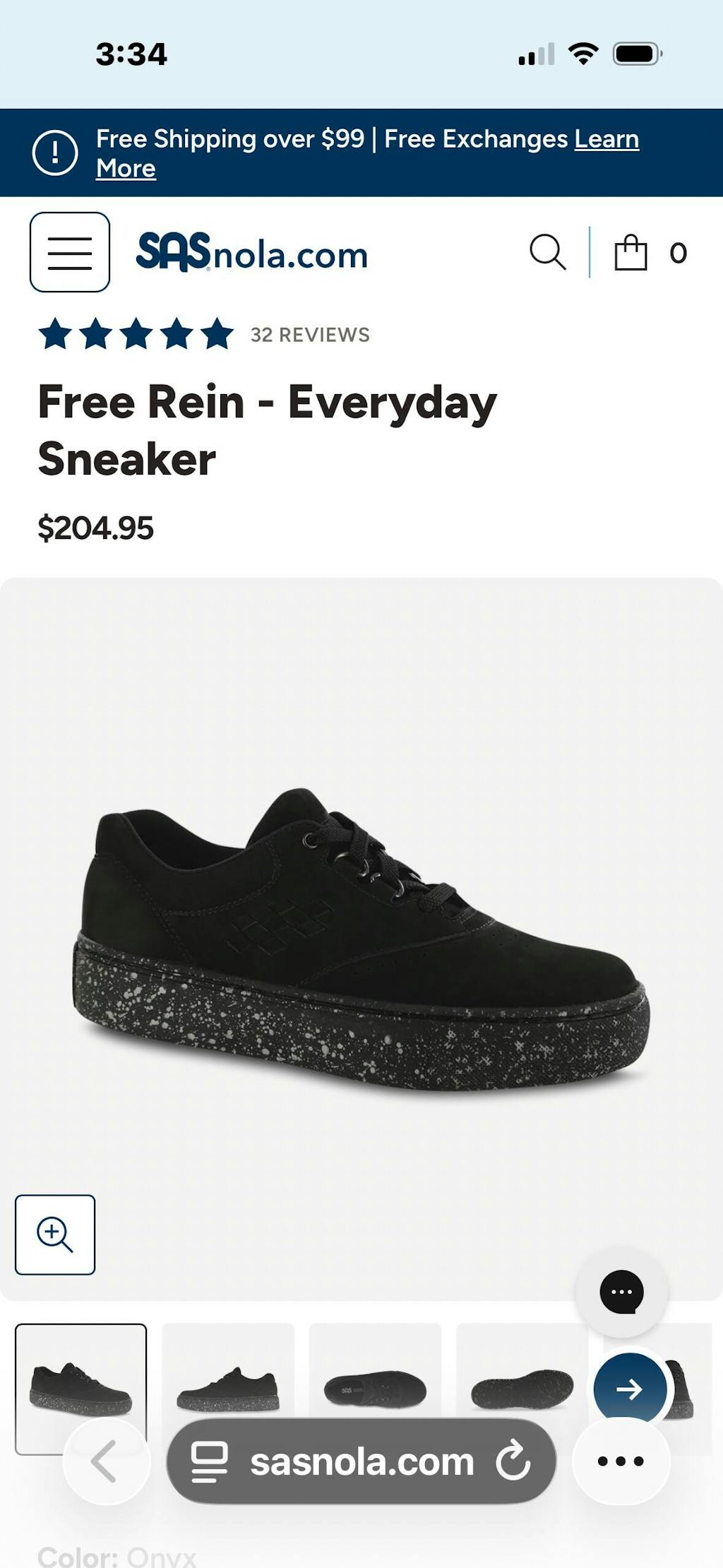The image size is (723, 1568).
Task: Open the SASnola.com home logo
Action: pos(251,252)
